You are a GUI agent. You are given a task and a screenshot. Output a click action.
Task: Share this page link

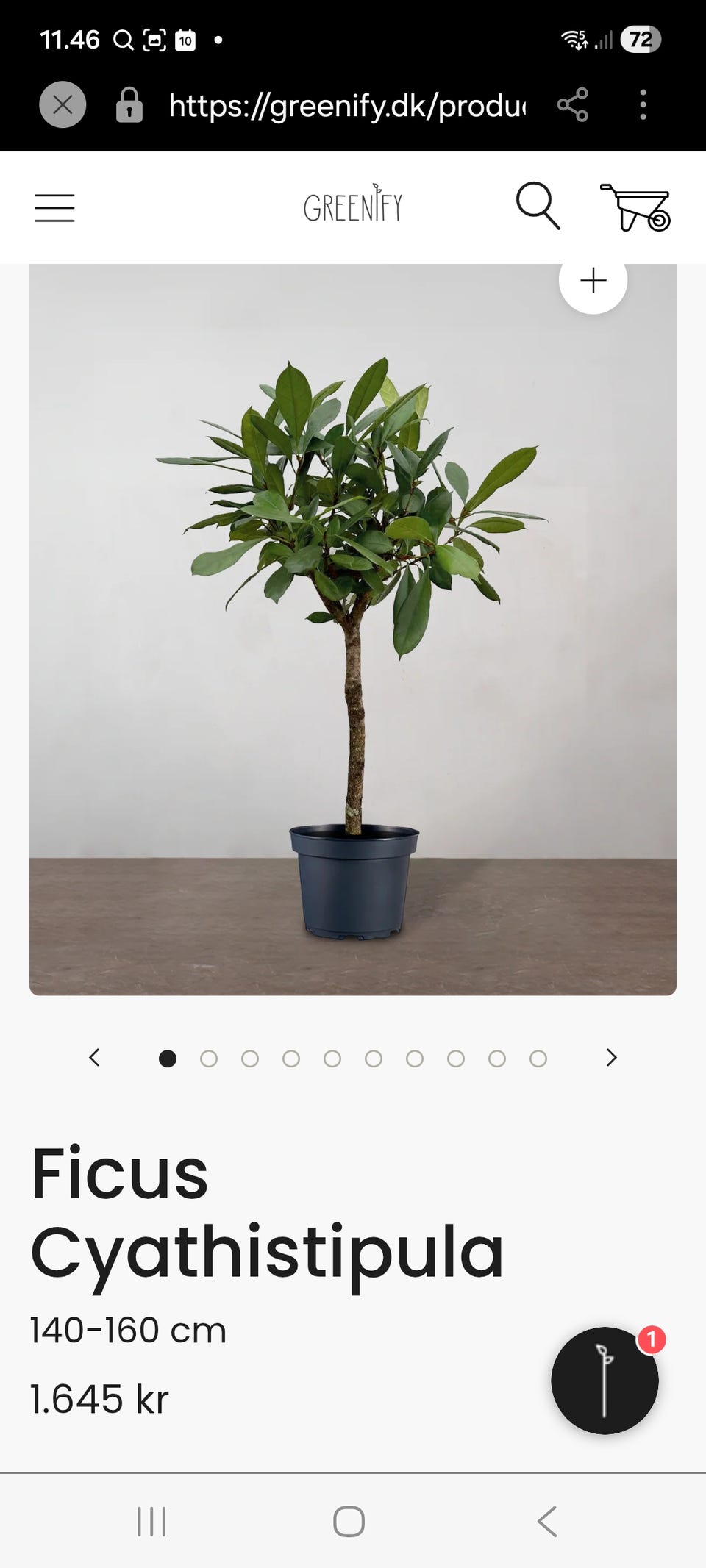point(572,104)
